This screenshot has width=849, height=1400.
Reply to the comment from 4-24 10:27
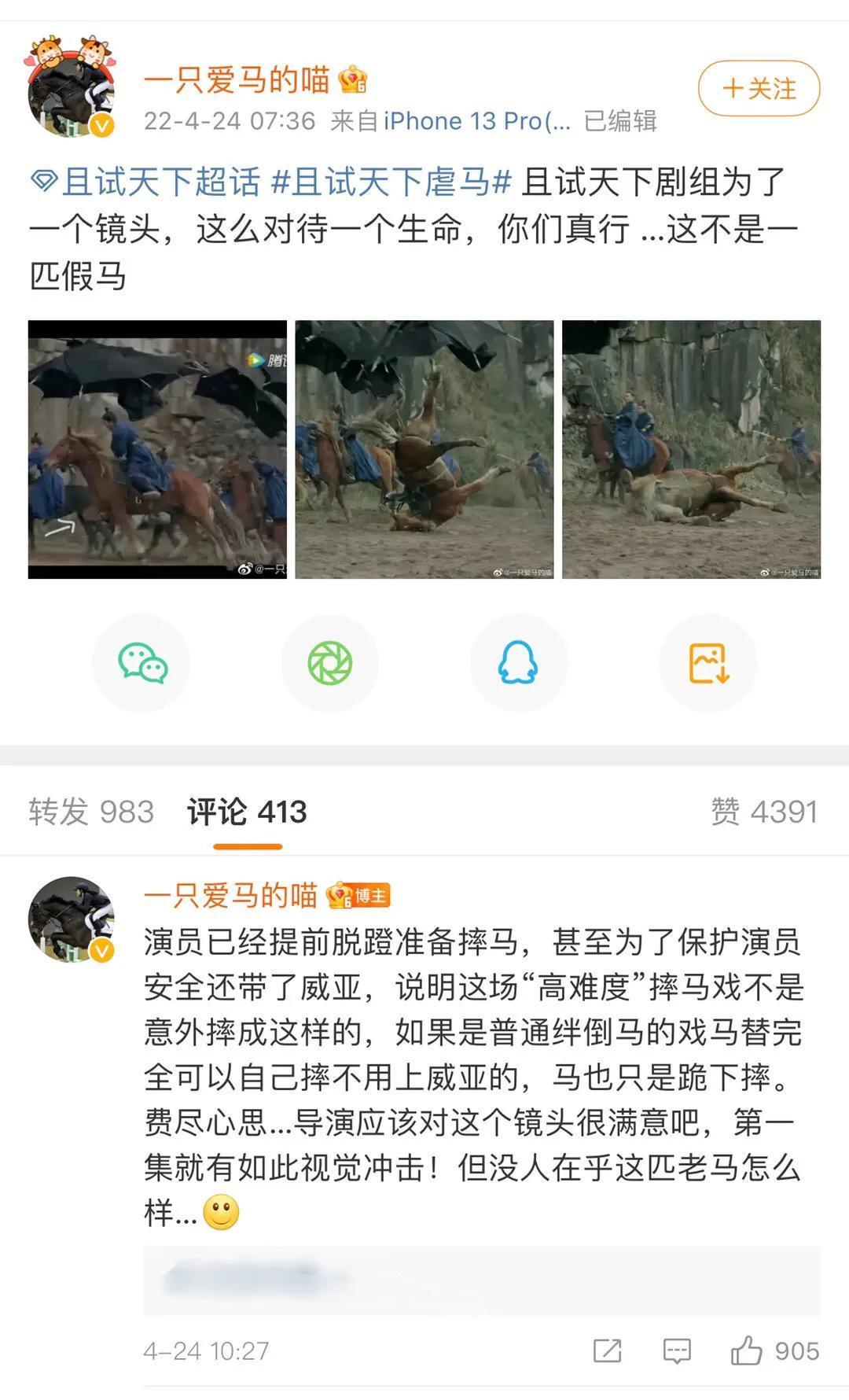pyautogui.click(x=677, y=1350)
